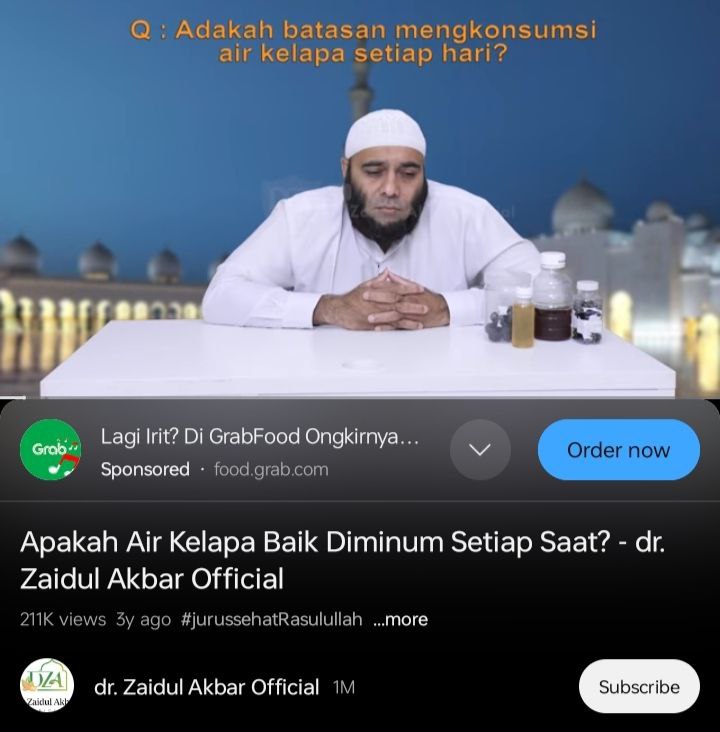The image size is (720, 732).
Task: Expand the video description with ...more
Action: point(400,620)
